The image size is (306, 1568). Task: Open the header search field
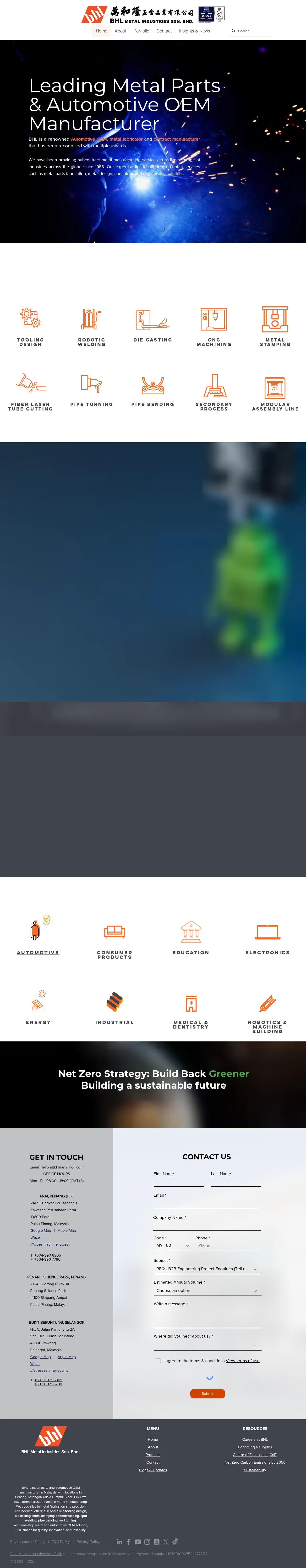pos(251,31)
